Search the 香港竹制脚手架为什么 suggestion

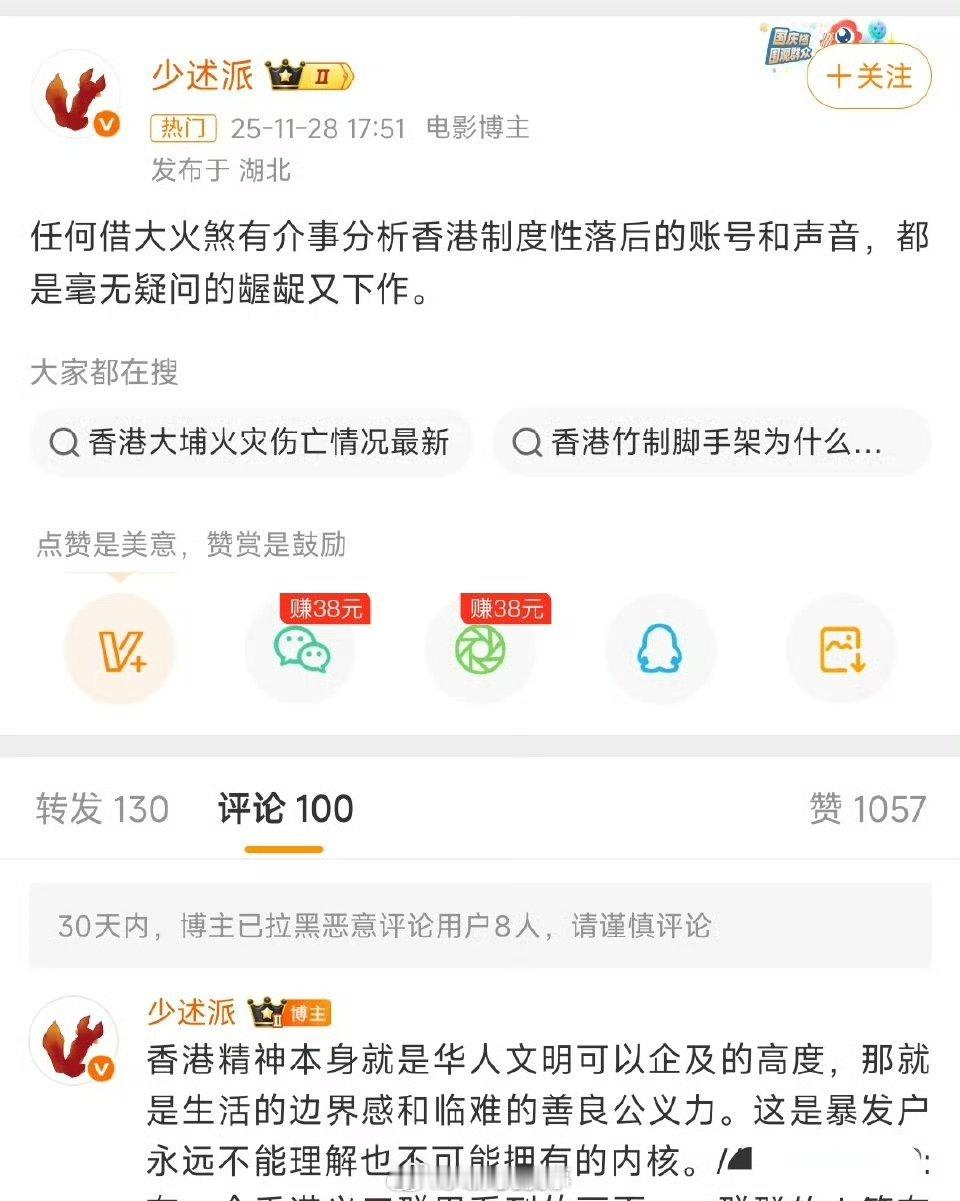[710, 442]
